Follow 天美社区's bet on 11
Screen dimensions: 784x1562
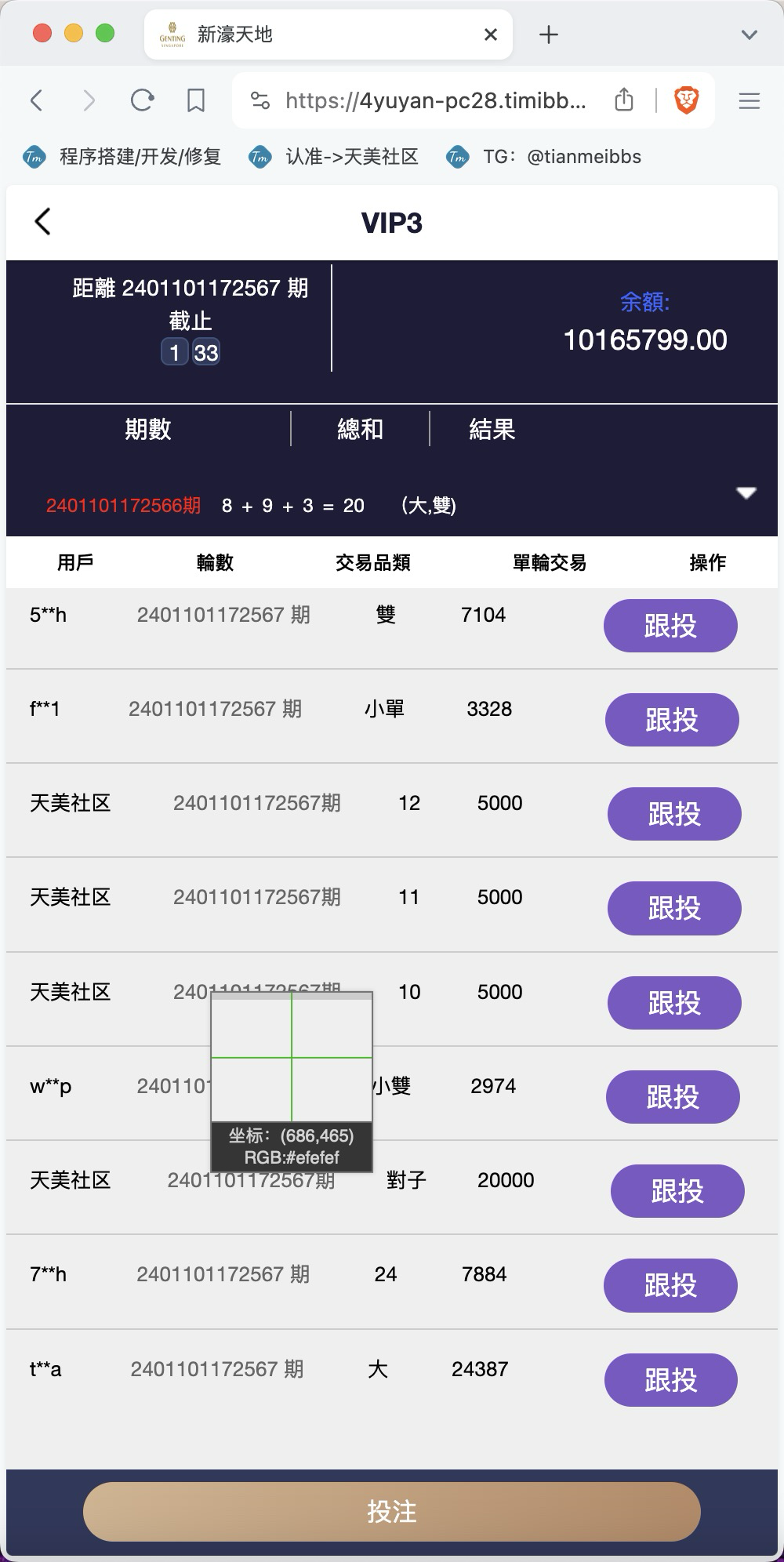674,908
